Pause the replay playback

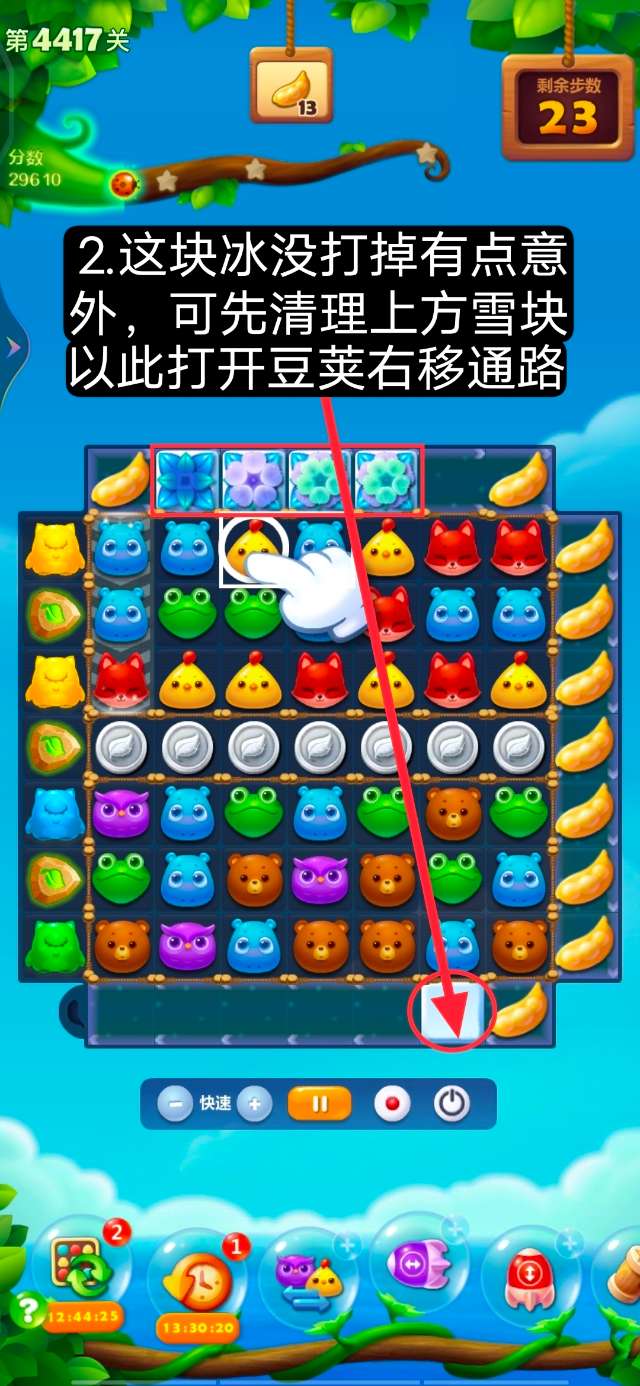[320, 1104]
